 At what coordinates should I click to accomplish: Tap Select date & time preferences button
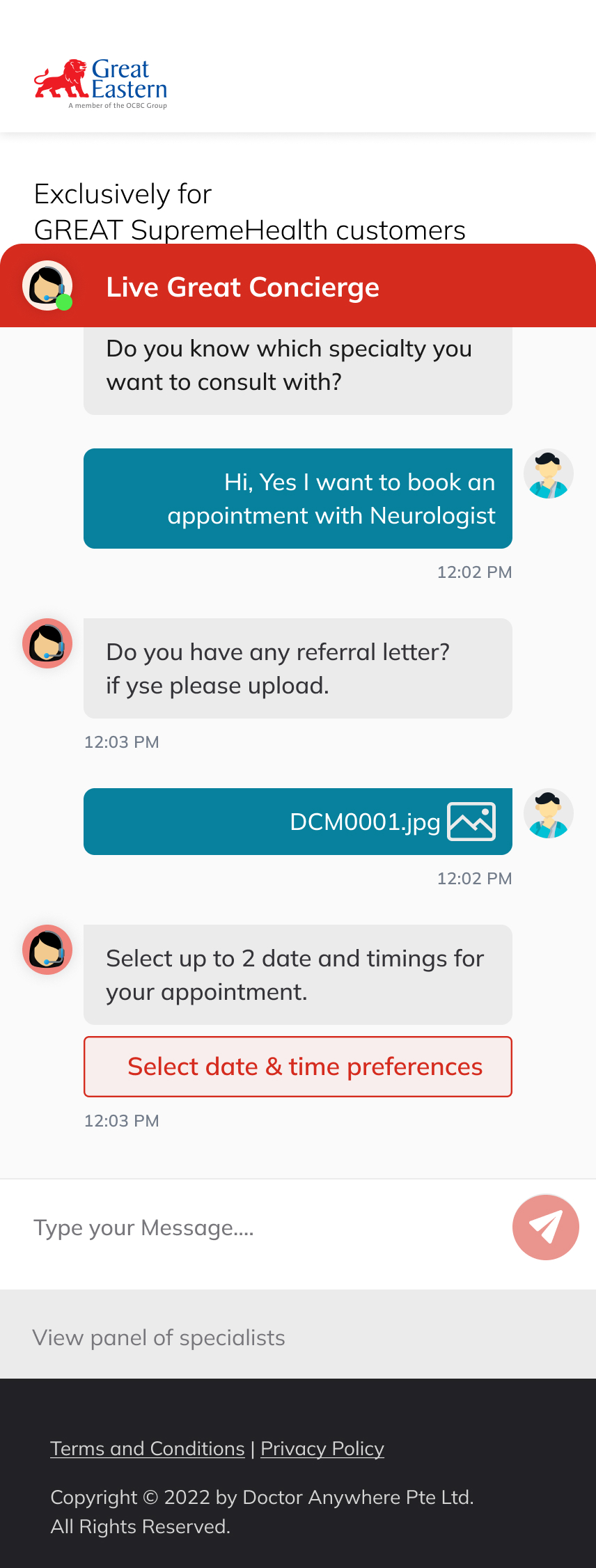pos(298,1067)
